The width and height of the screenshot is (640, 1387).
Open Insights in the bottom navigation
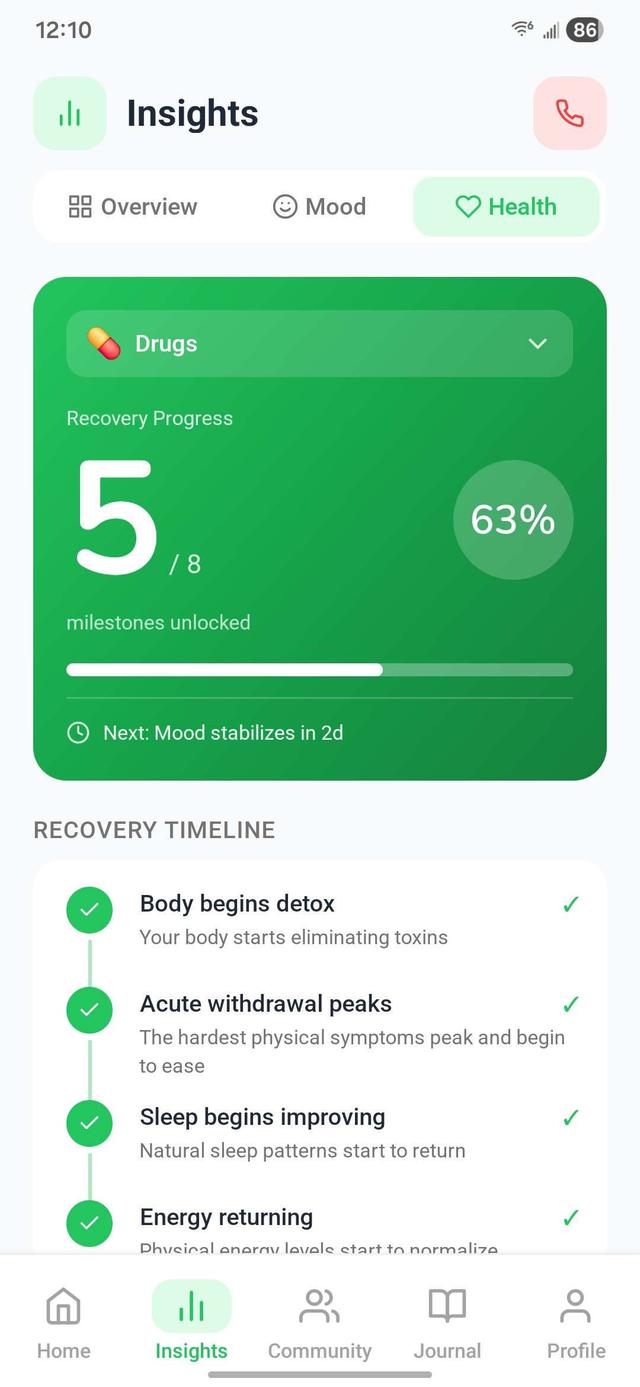point(191,1323)
